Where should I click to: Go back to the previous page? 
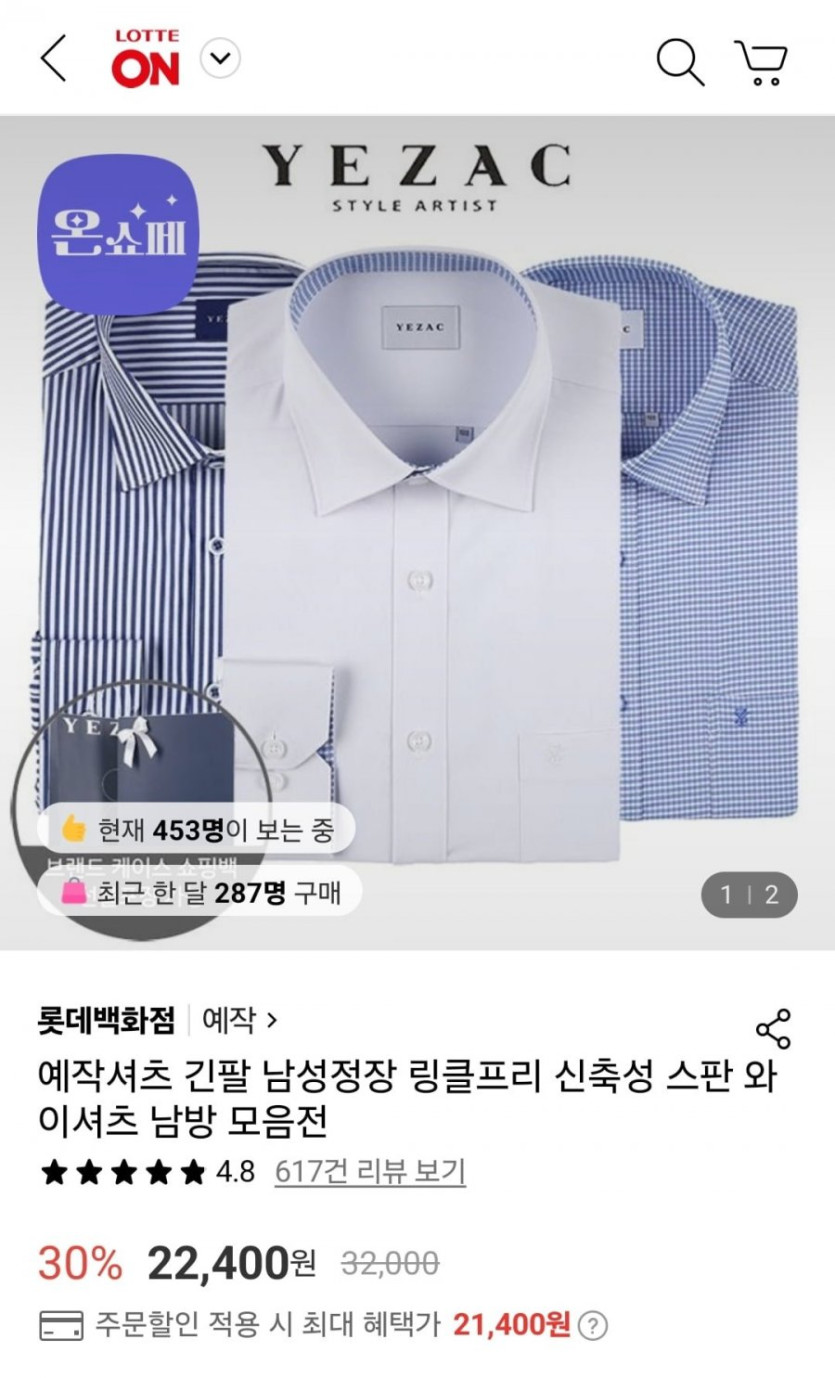point(54,58)
